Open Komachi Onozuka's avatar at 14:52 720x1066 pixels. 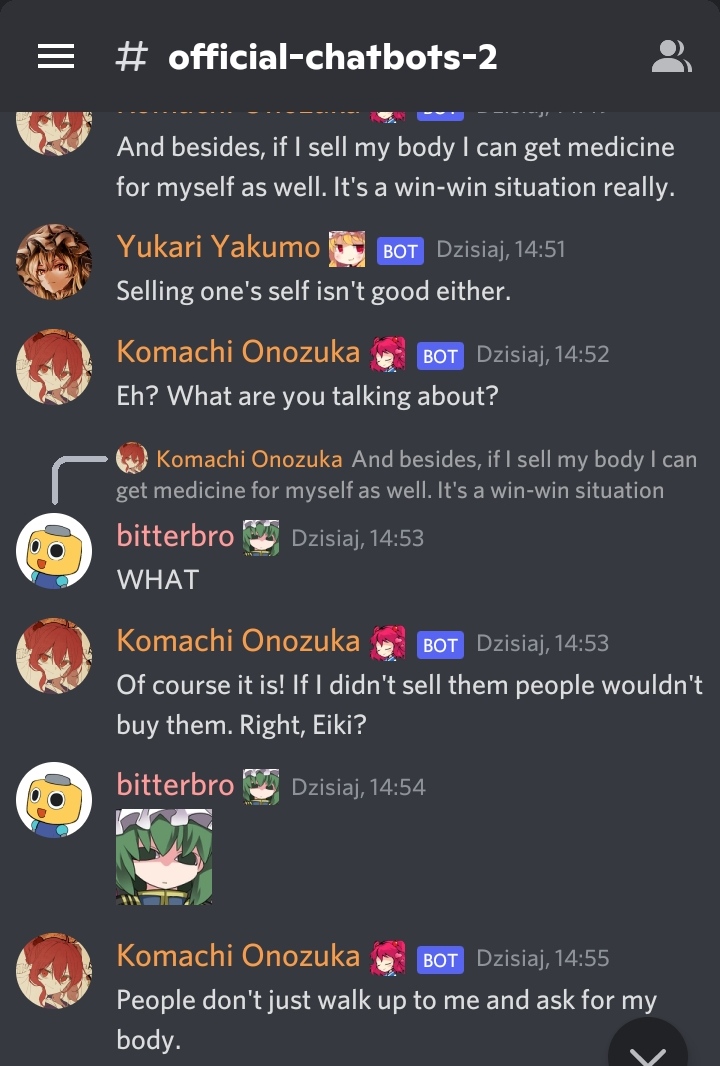54,367
